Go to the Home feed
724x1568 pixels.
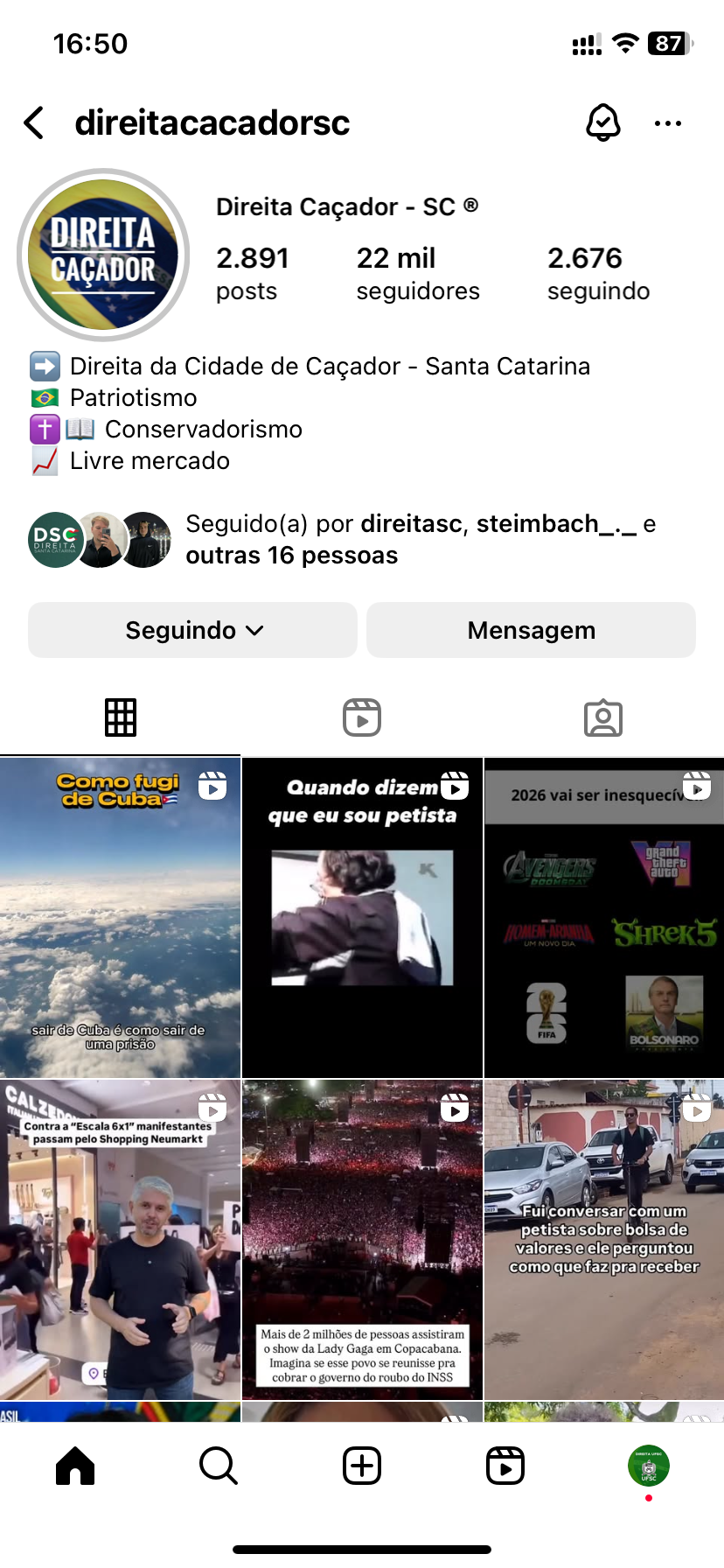[x=75, y=1466]
